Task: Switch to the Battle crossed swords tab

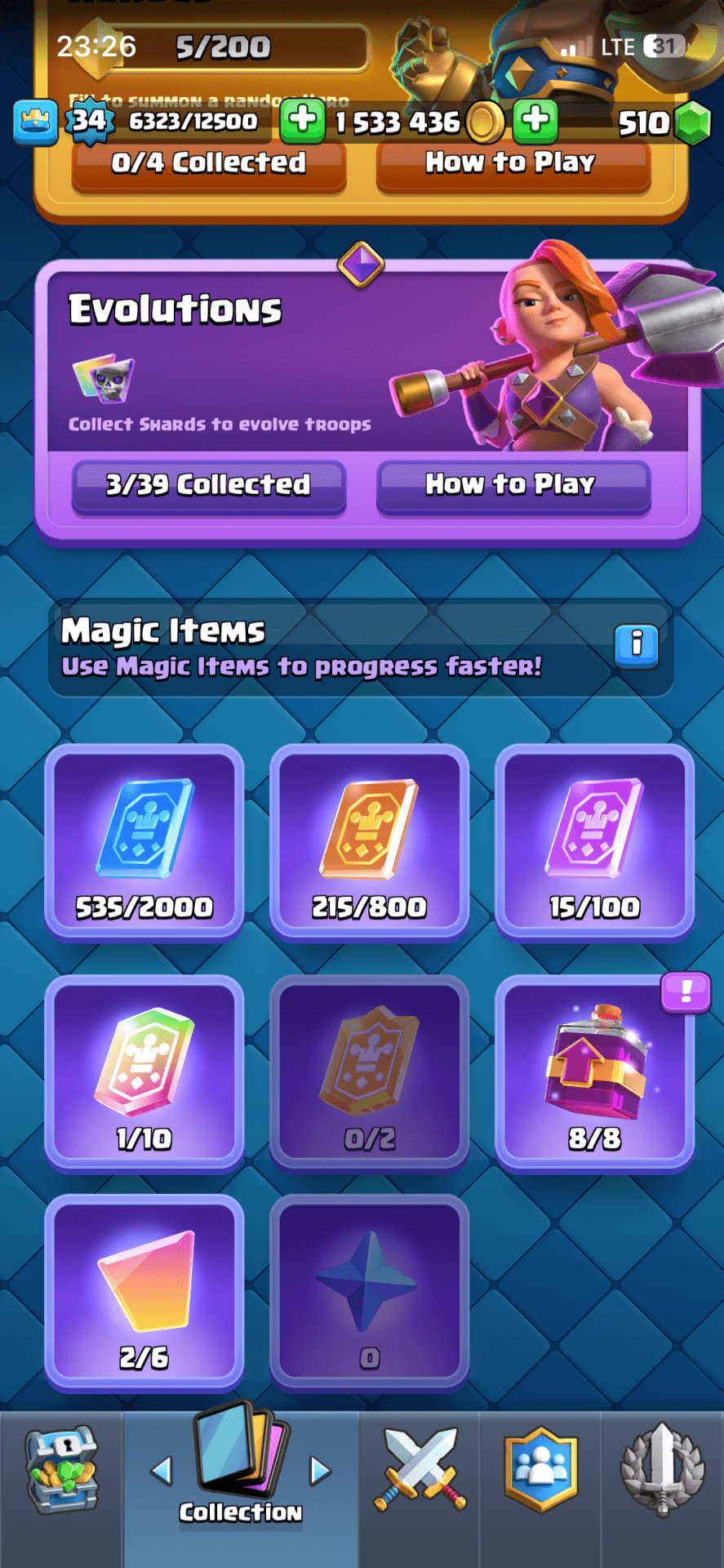Action: click(420, 1470)
